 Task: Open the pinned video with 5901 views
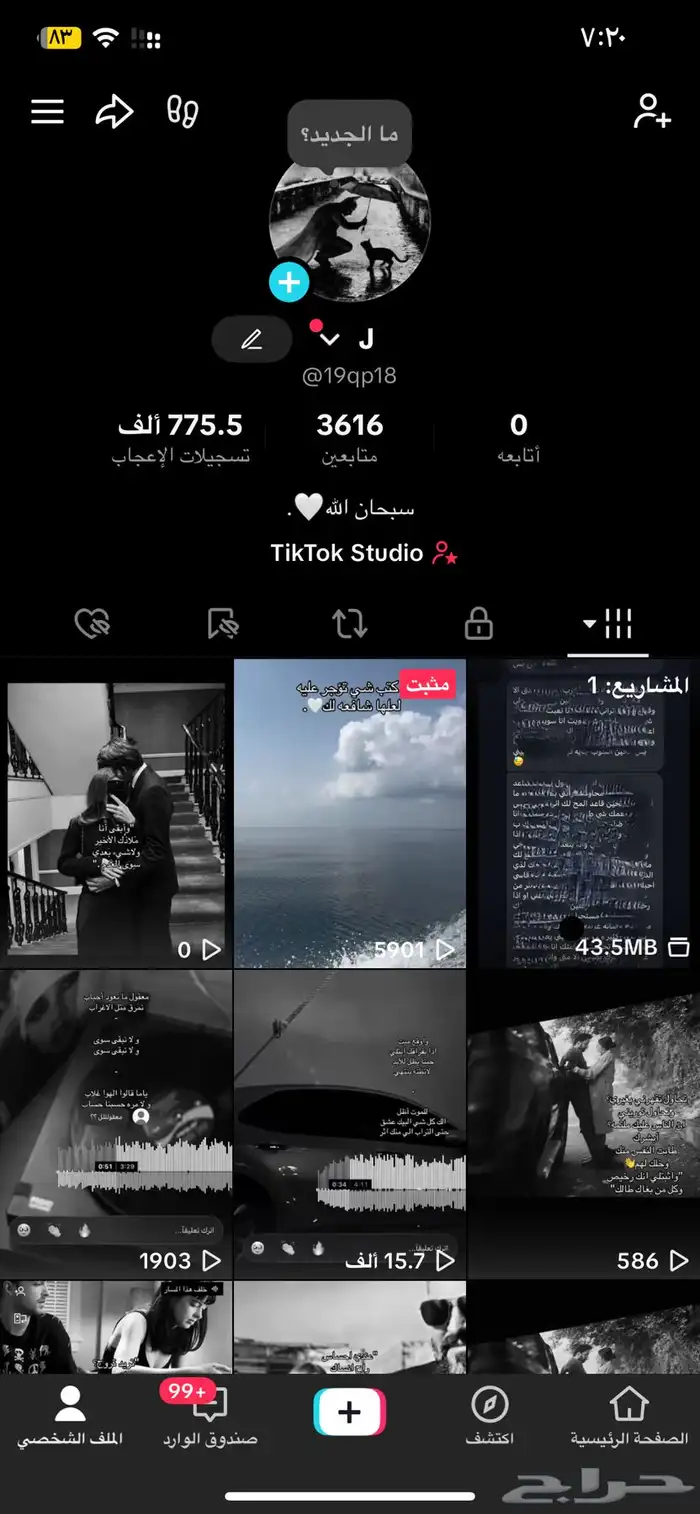click(349, 812)
